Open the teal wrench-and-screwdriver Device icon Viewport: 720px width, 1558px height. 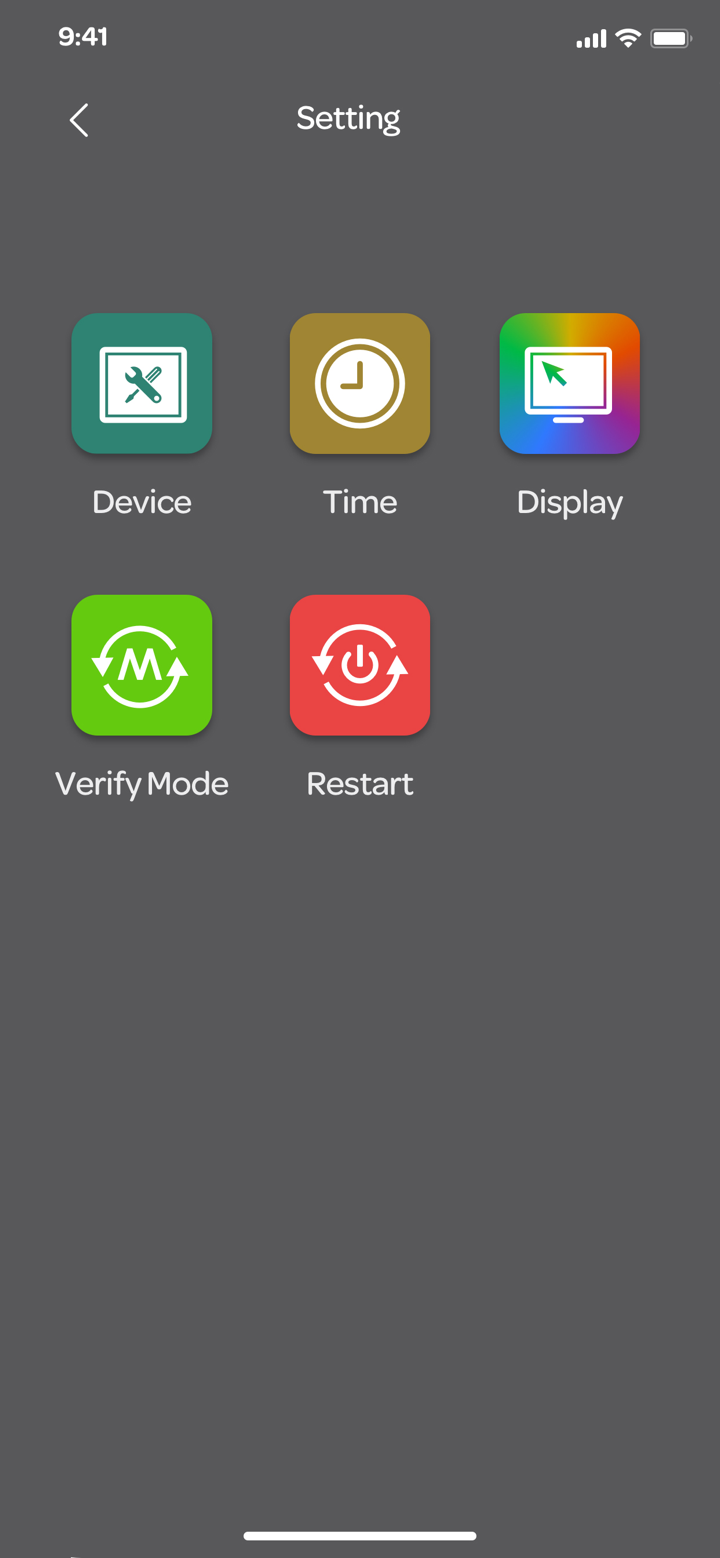141,383
